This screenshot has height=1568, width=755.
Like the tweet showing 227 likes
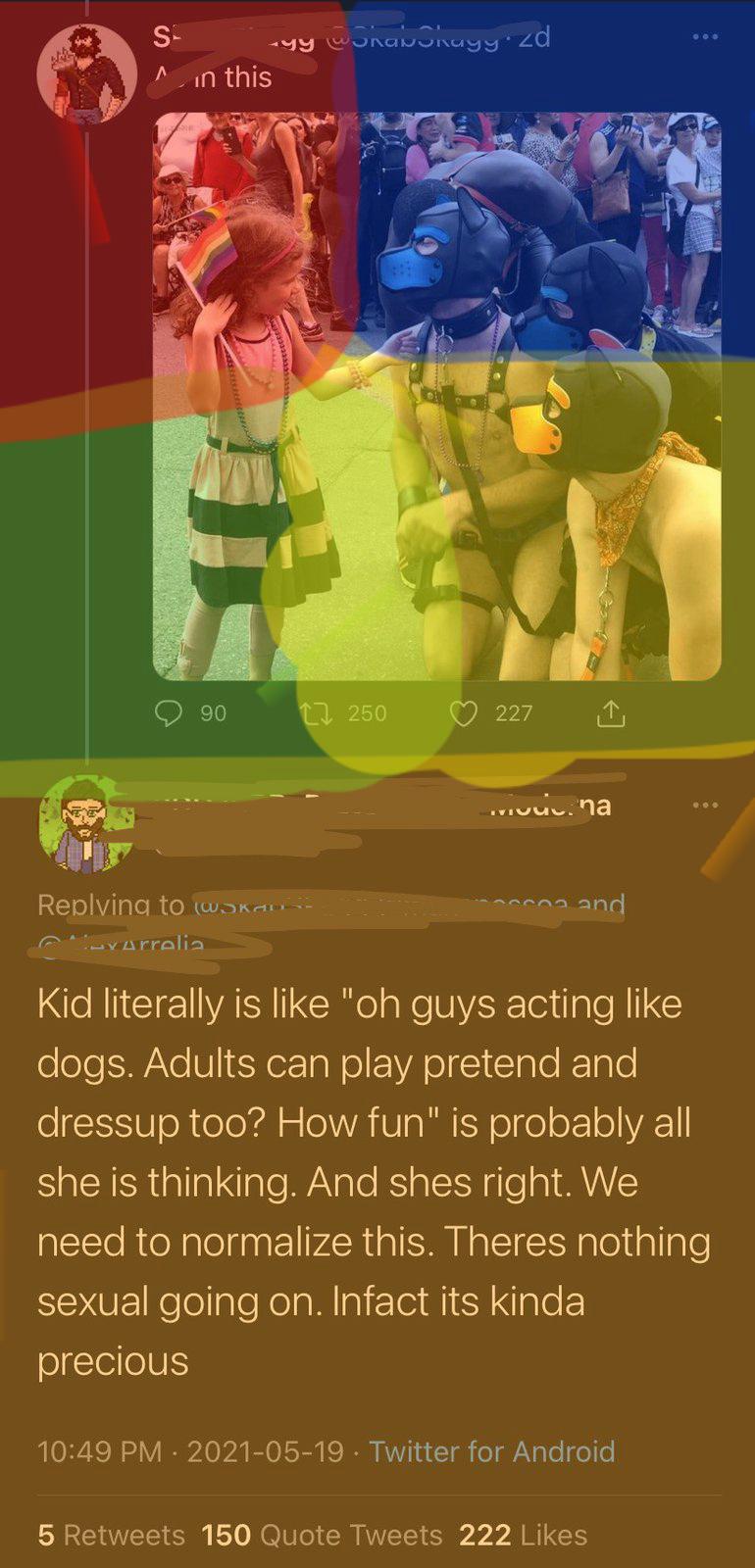[463, 712]
